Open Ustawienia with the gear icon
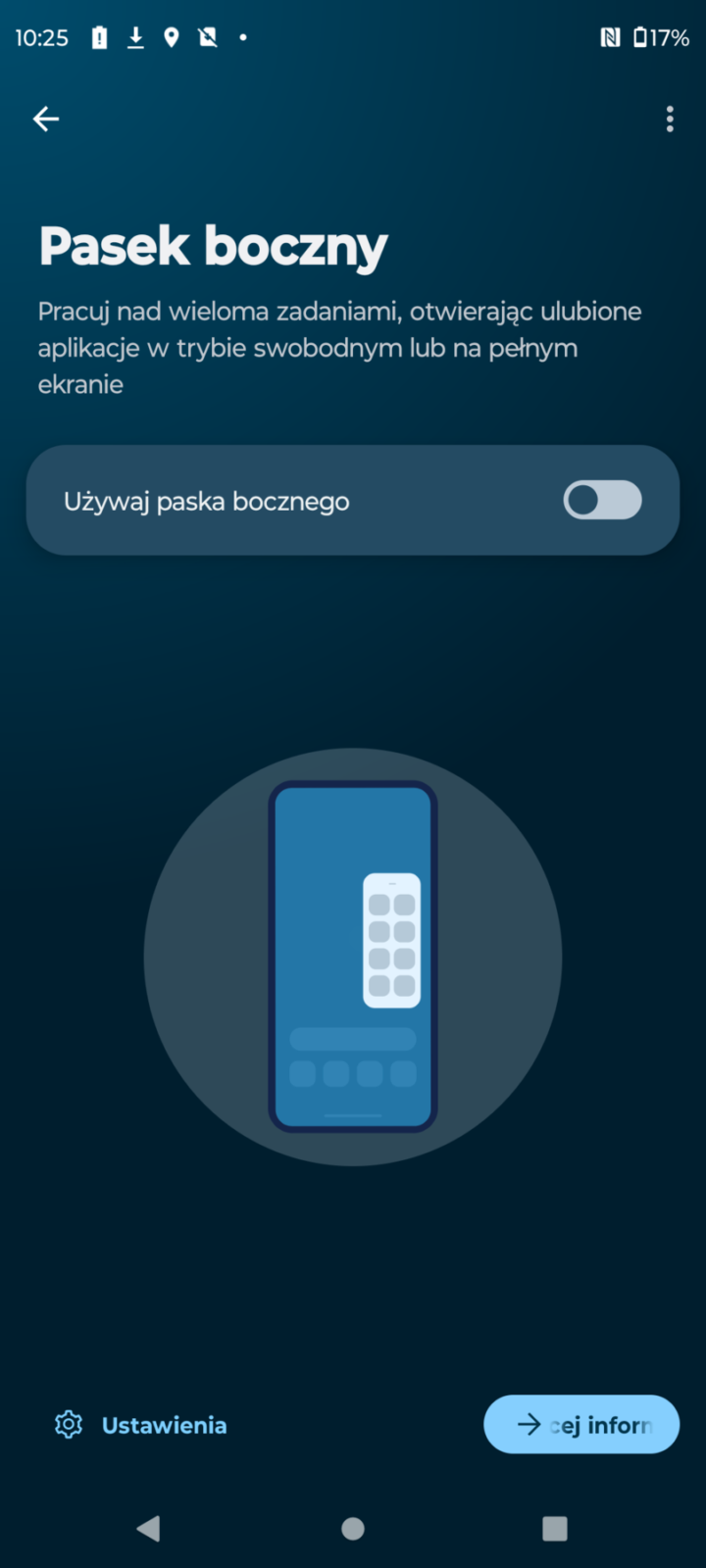Screen dimensions: 706x1568 [141, 1425]
